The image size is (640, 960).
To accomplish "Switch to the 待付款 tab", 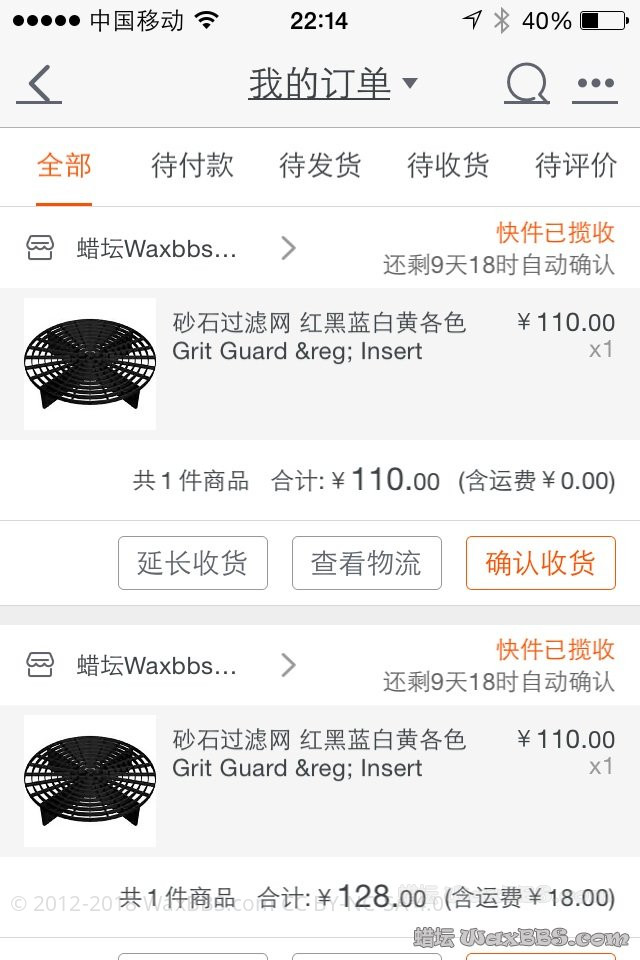I will pyautogui.click(x=192, y=166).
